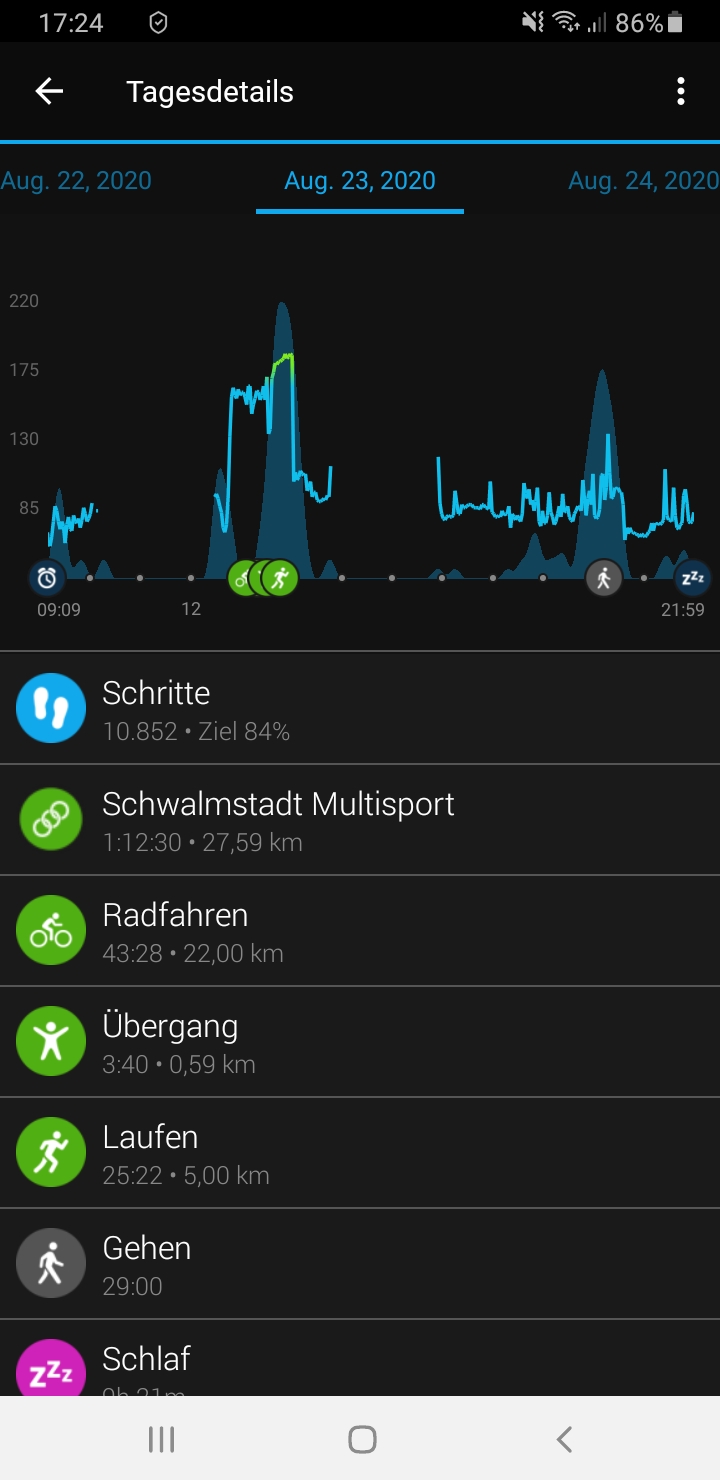Tap the alarm clock marker on timeline

pyautogui.click(x=47, y=577)
